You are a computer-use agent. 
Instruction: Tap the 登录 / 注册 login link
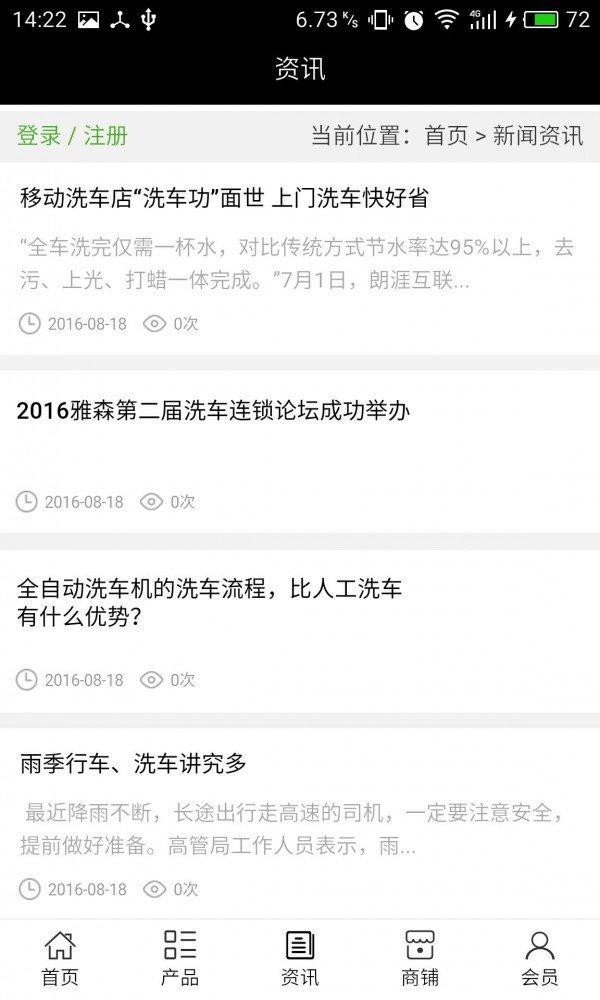click(x=72, y=136)
